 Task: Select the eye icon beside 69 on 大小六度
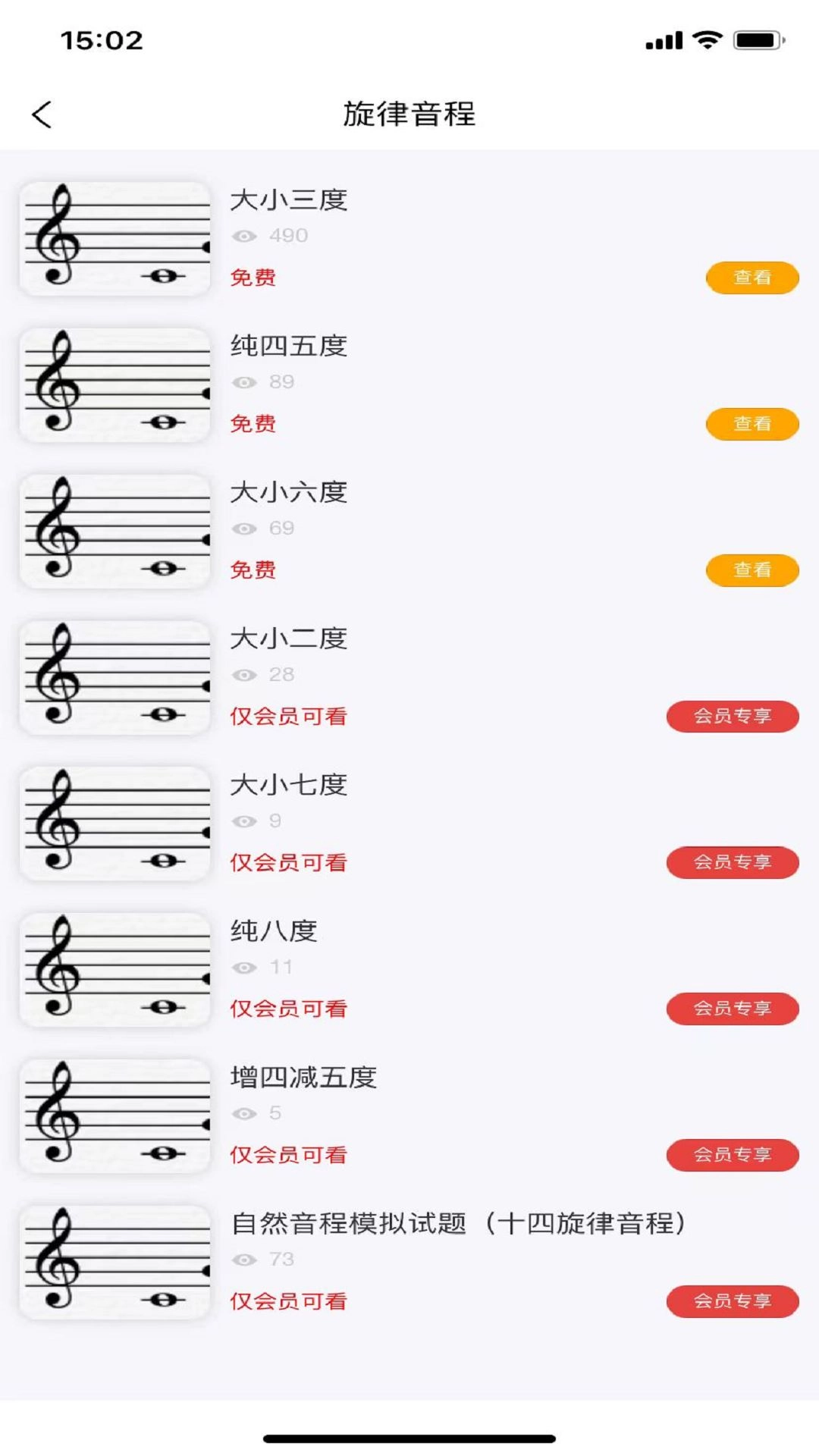point(243,529)
